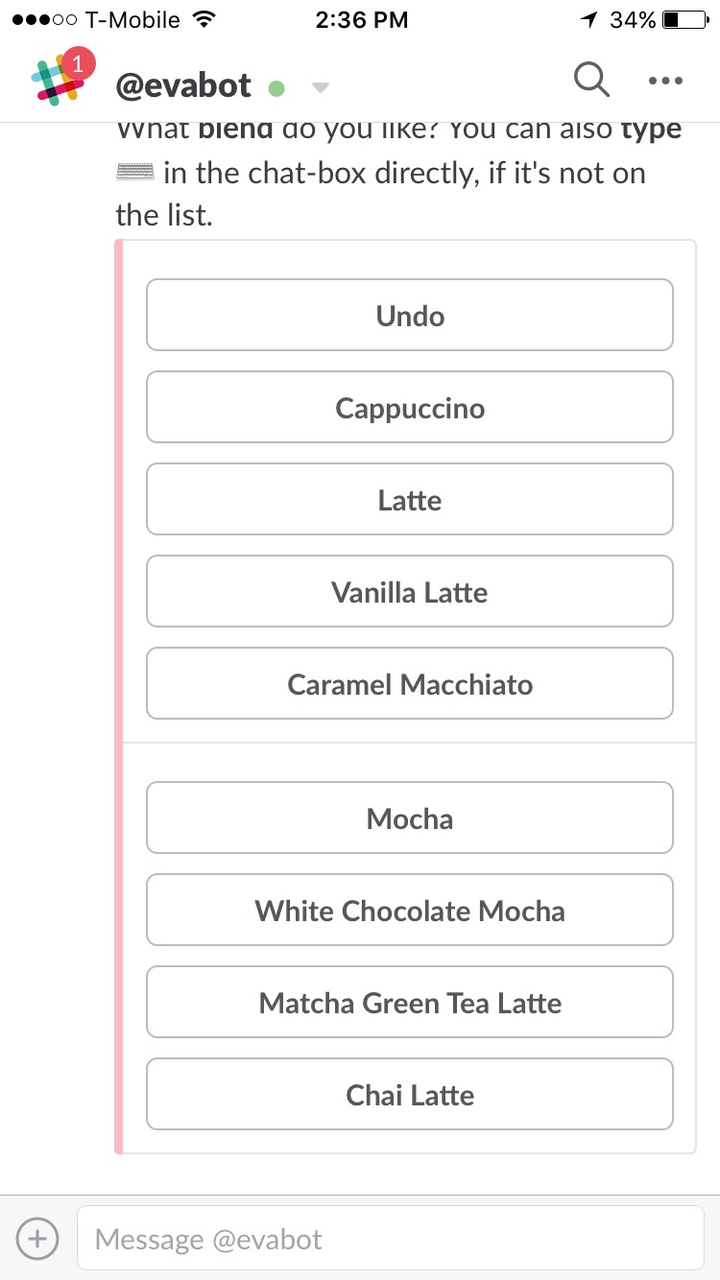Choose Chai Latte
The width and height of the screenshot is (720, 1280).
click(x=410, y=1093)
